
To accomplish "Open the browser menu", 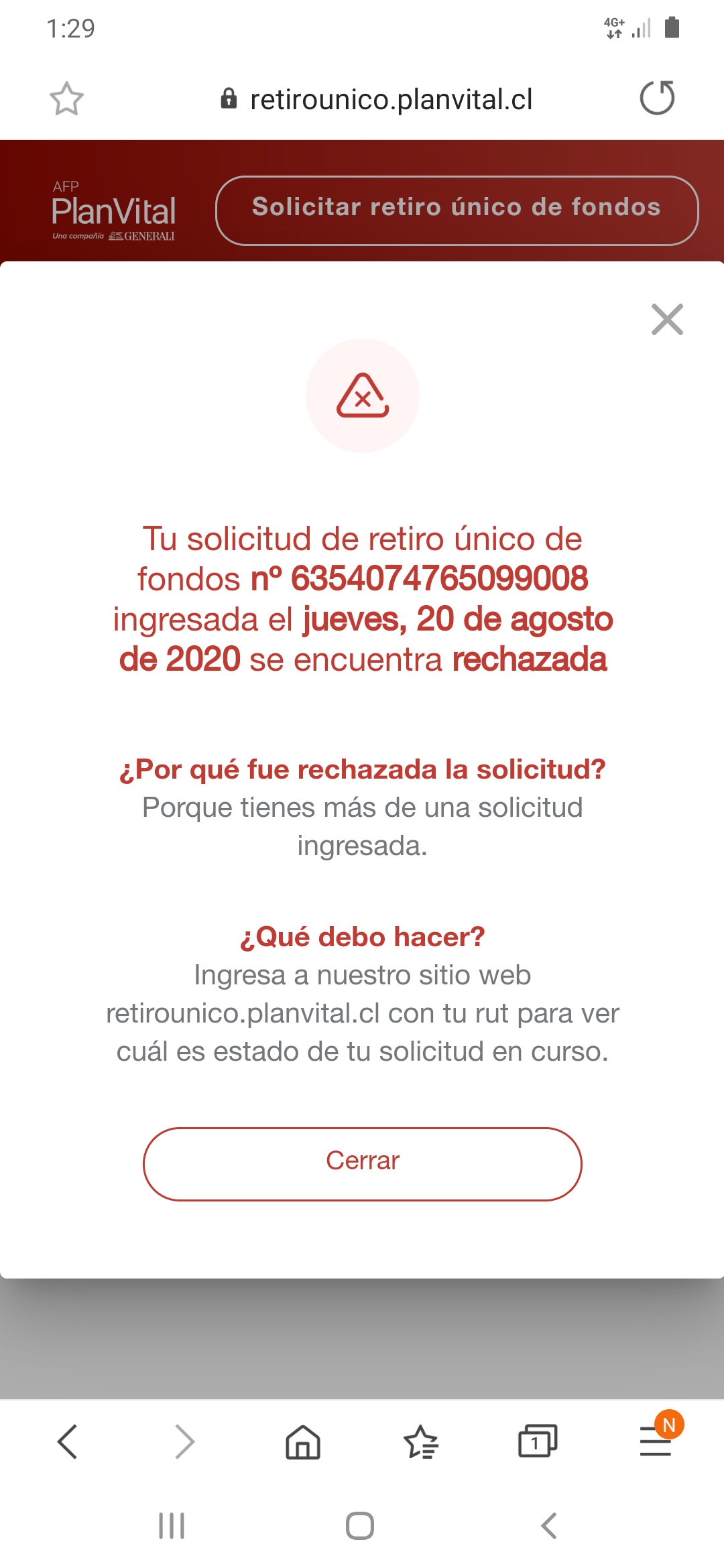I will coord(656,1441).
